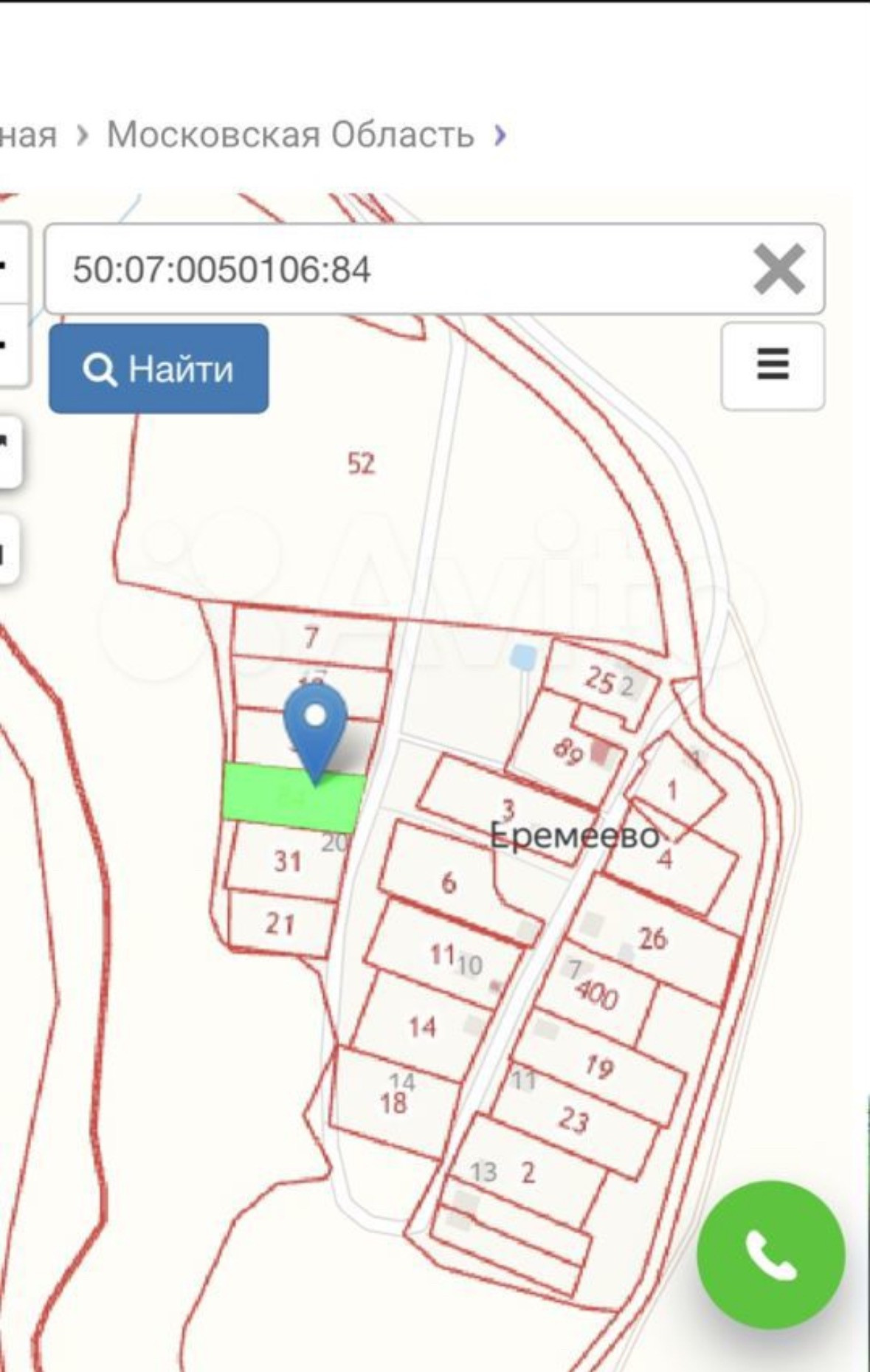
Task: Clear the search field with the X
Action: pyautogui.click(x=778, y=269)
